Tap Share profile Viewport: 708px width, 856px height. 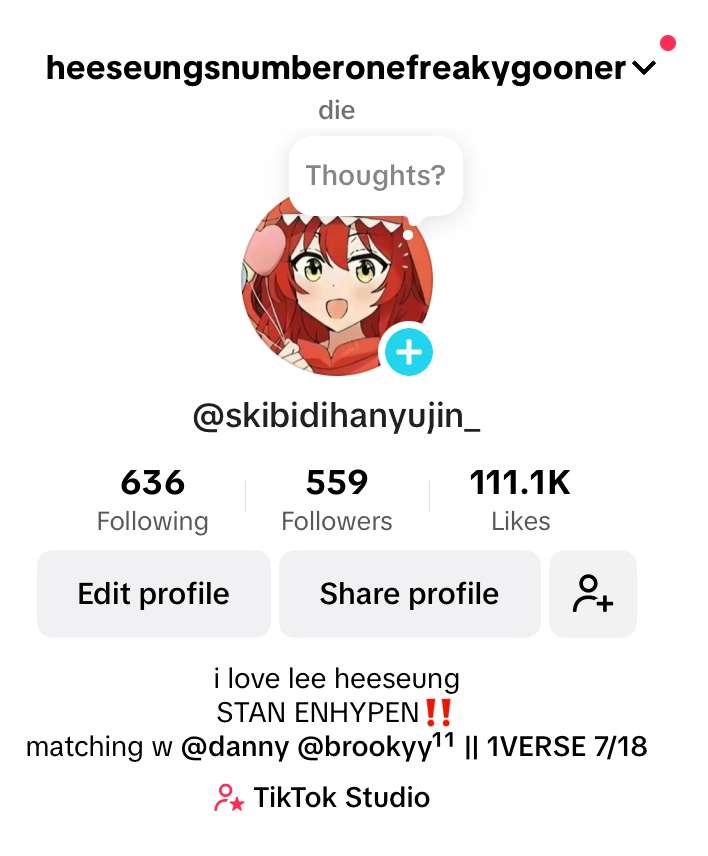409,594
